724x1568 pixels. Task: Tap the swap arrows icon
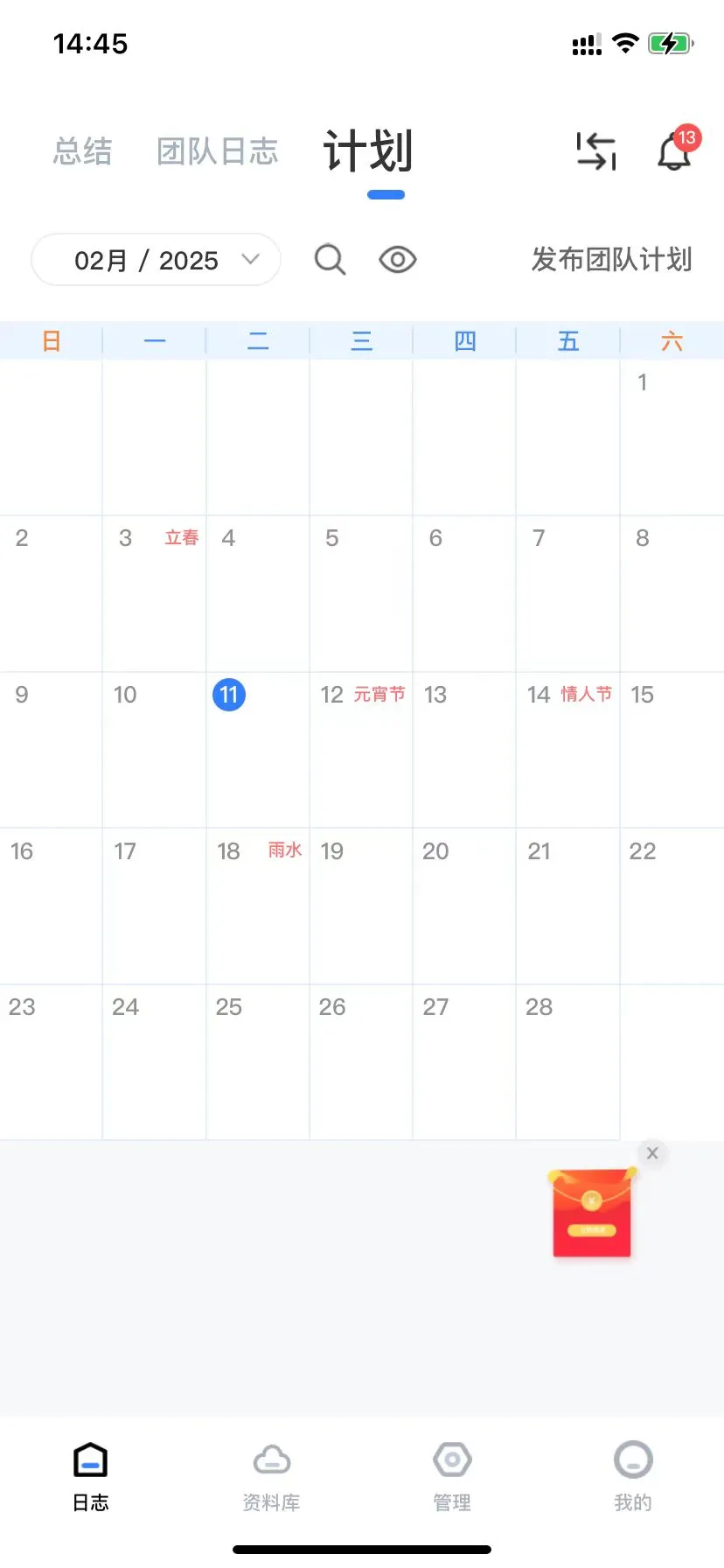pyautogui.click(x=596, y=151)
